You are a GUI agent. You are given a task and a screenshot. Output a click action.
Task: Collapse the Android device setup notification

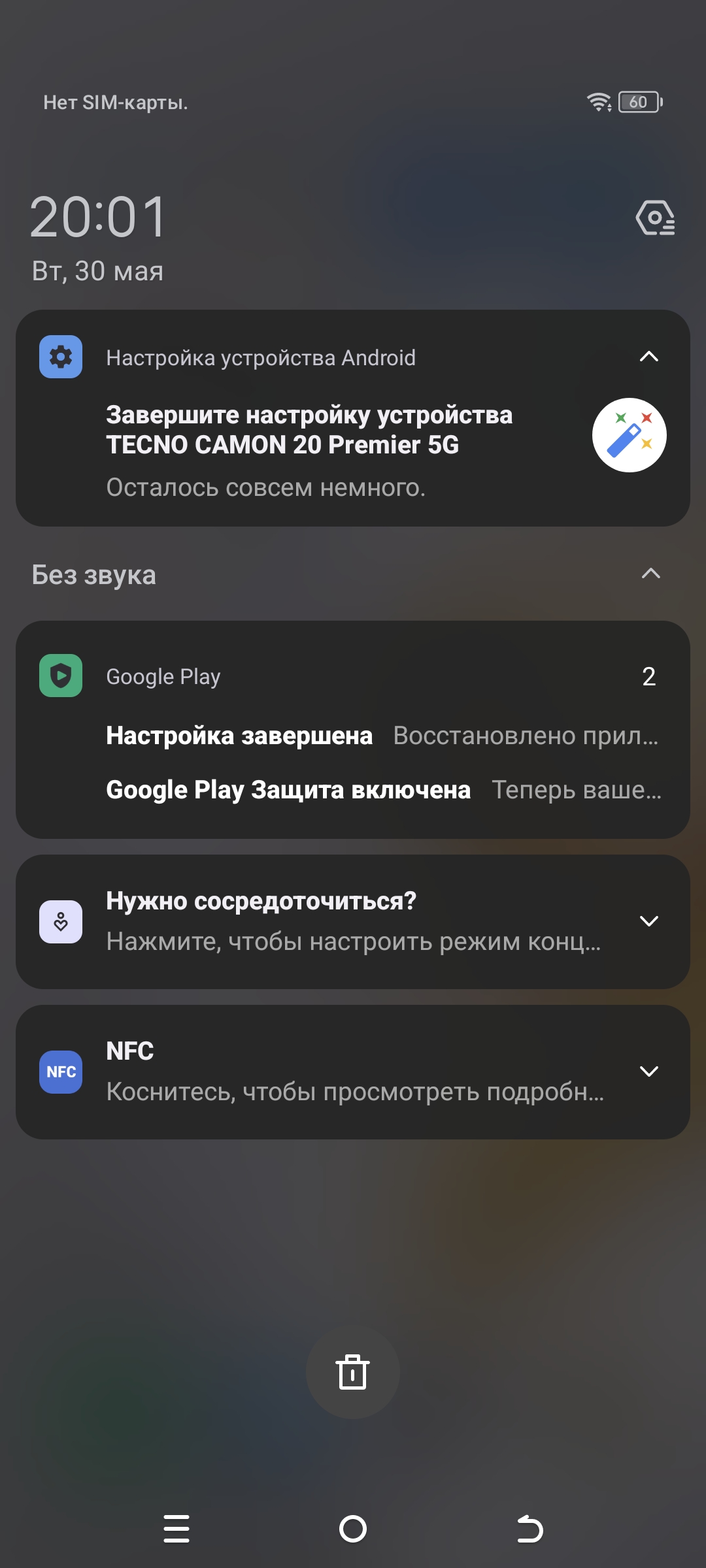pyautogui.click(x=648, y=357)
